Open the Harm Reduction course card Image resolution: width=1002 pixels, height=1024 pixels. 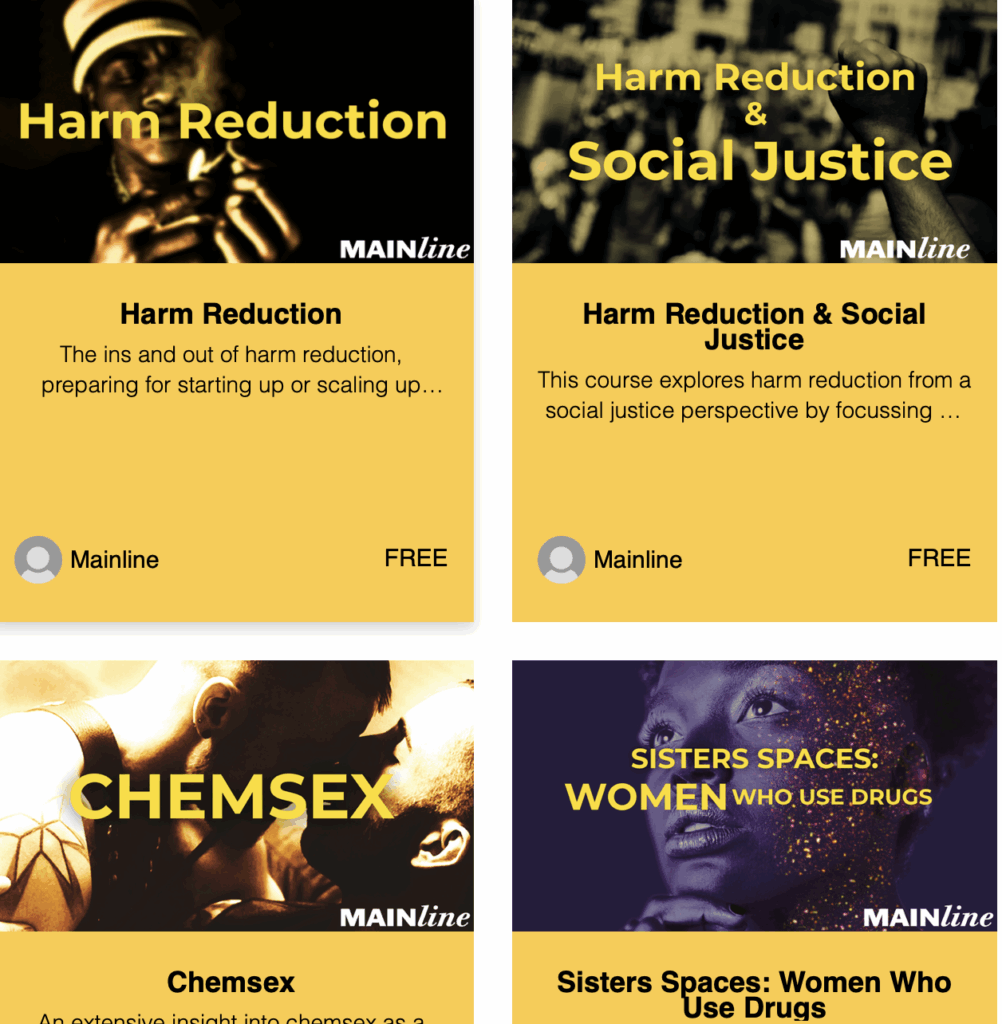pos(231,314)
